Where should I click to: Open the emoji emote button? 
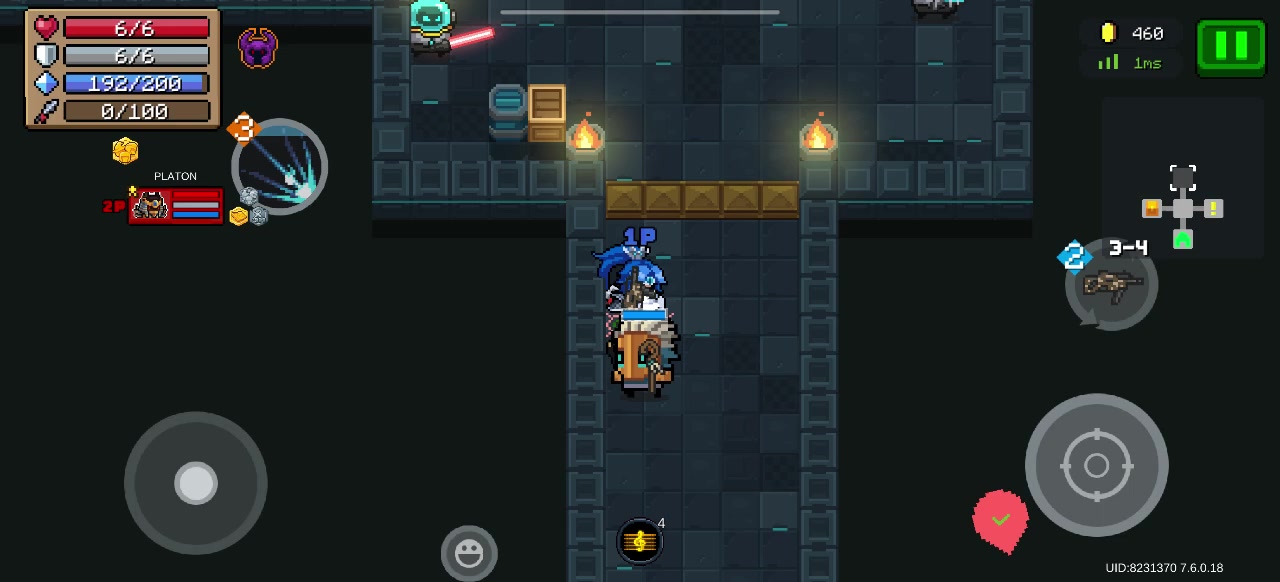click(469, 552)
